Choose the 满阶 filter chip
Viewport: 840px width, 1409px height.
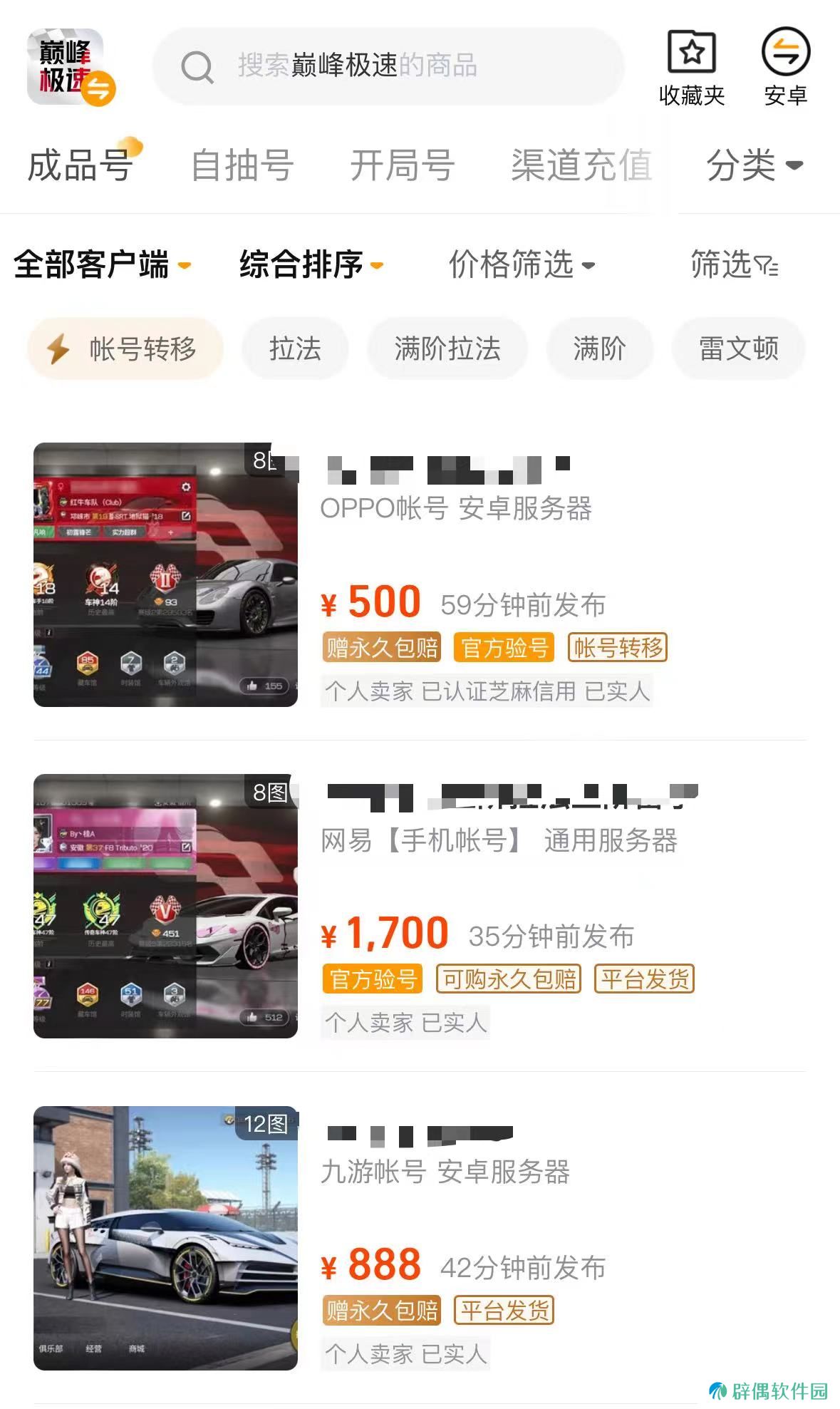click(599, 349)
